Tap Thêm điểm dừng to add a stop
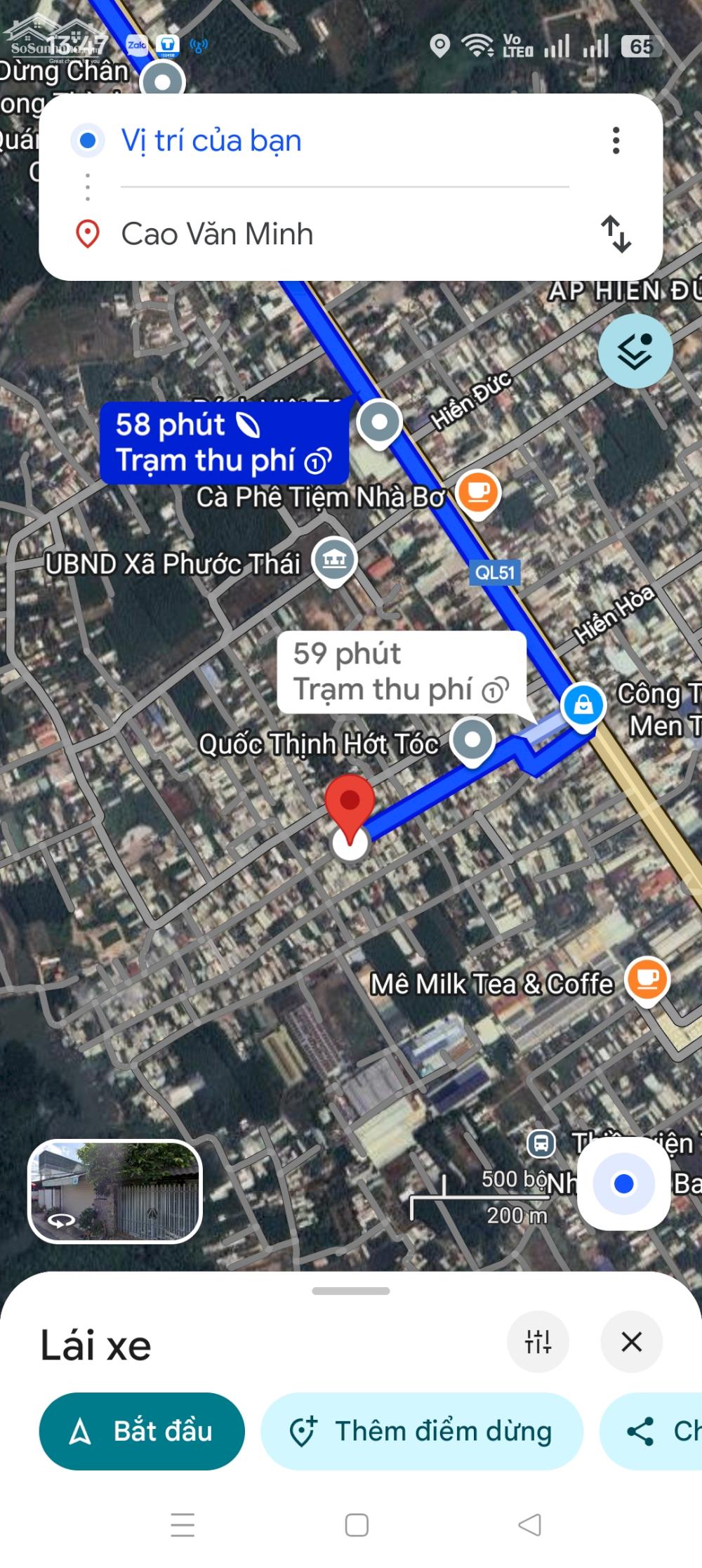The height and width of the screenshot is (1568, 702). pos(421,1432)
